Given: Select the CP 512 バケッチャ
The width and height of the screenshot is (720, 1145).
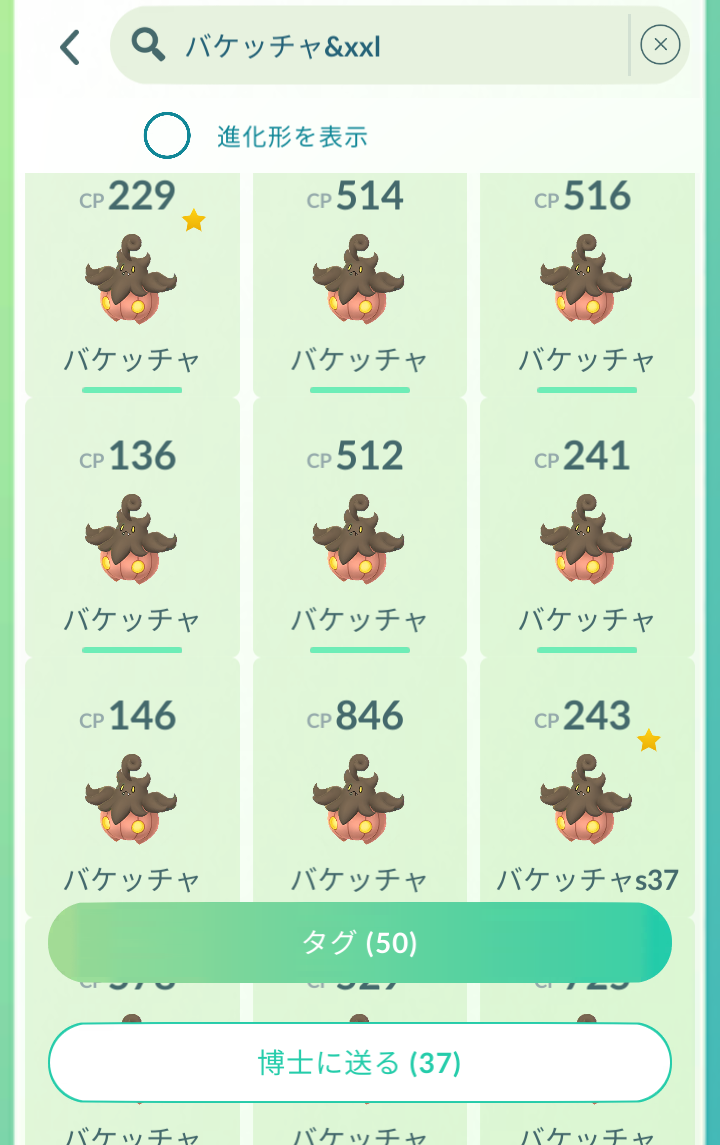Looking at the screenshot, I should pos(359,540).
